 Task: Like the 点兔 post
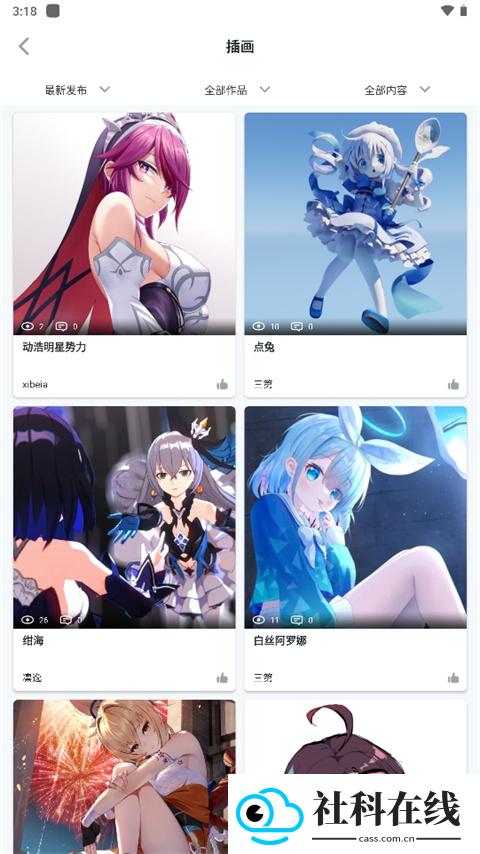pos(453,385)
